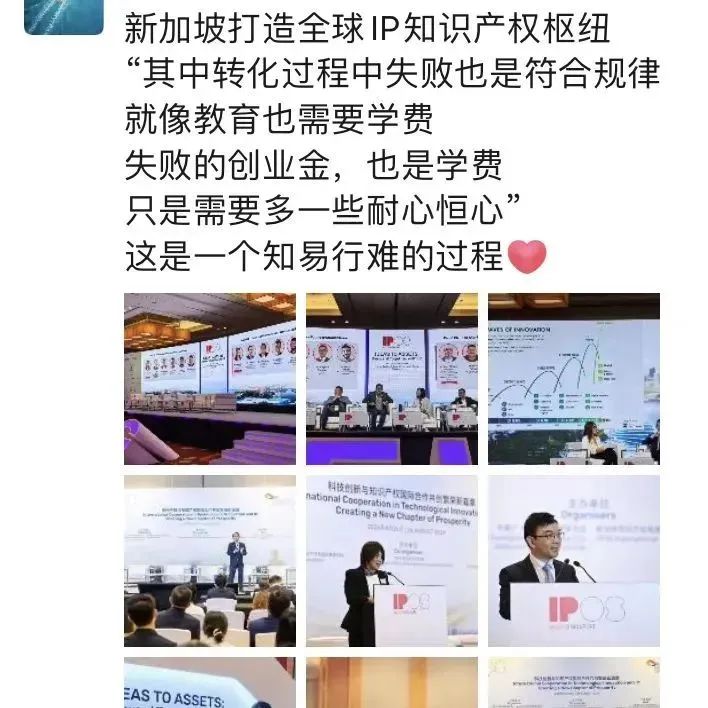View the panel discussion photo with seated speakers
708x708 pixels.
[391, 379]
